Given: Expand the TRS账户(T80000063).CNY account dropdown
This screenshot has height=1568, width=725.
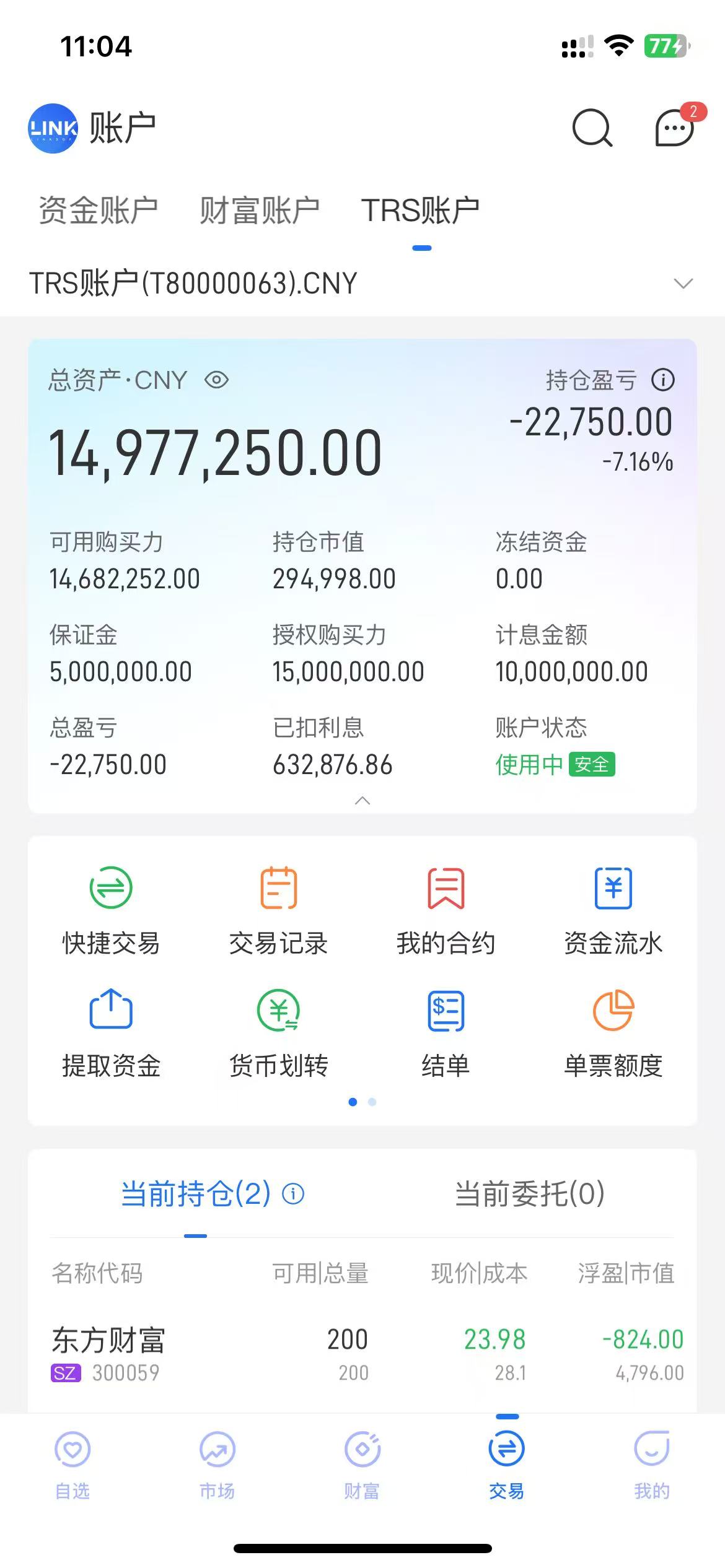Looking at the screenshot, I should (x=682, y=284).
